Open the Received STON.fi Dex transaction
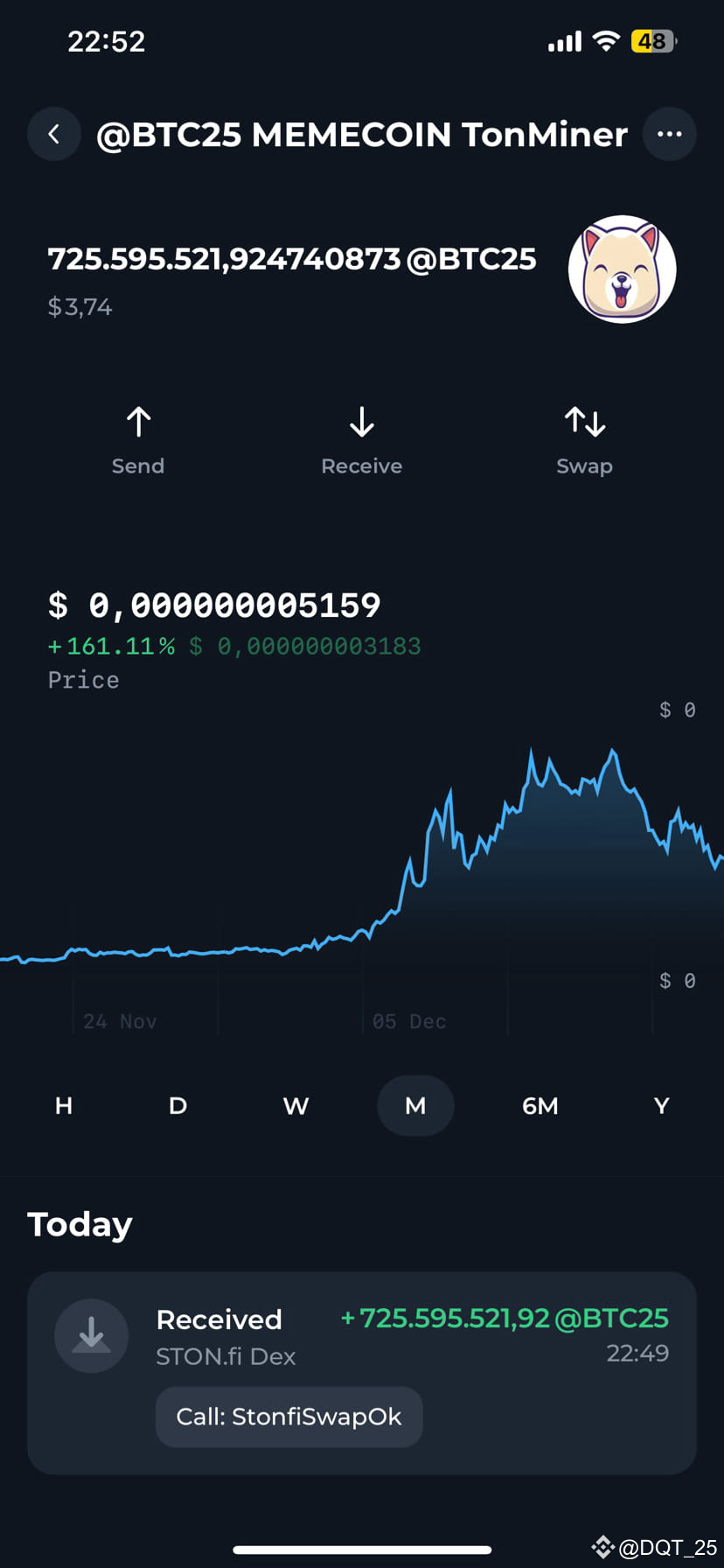The width and height of the screenshot is (724, 1568). [x=361, y=1337]
